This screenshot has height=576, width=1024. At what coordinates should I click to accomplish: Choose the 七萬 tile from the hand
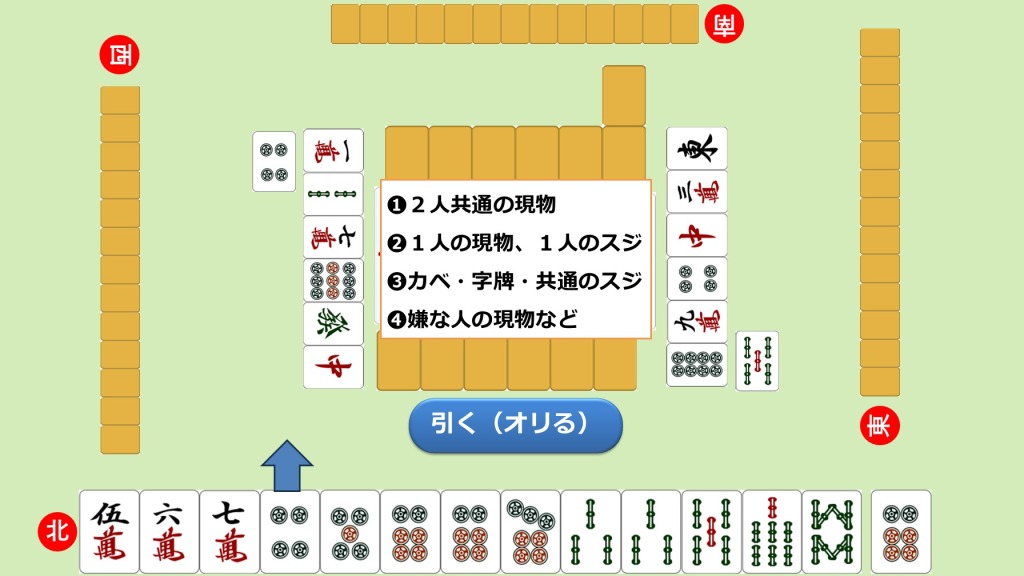[x=229, y=531]
